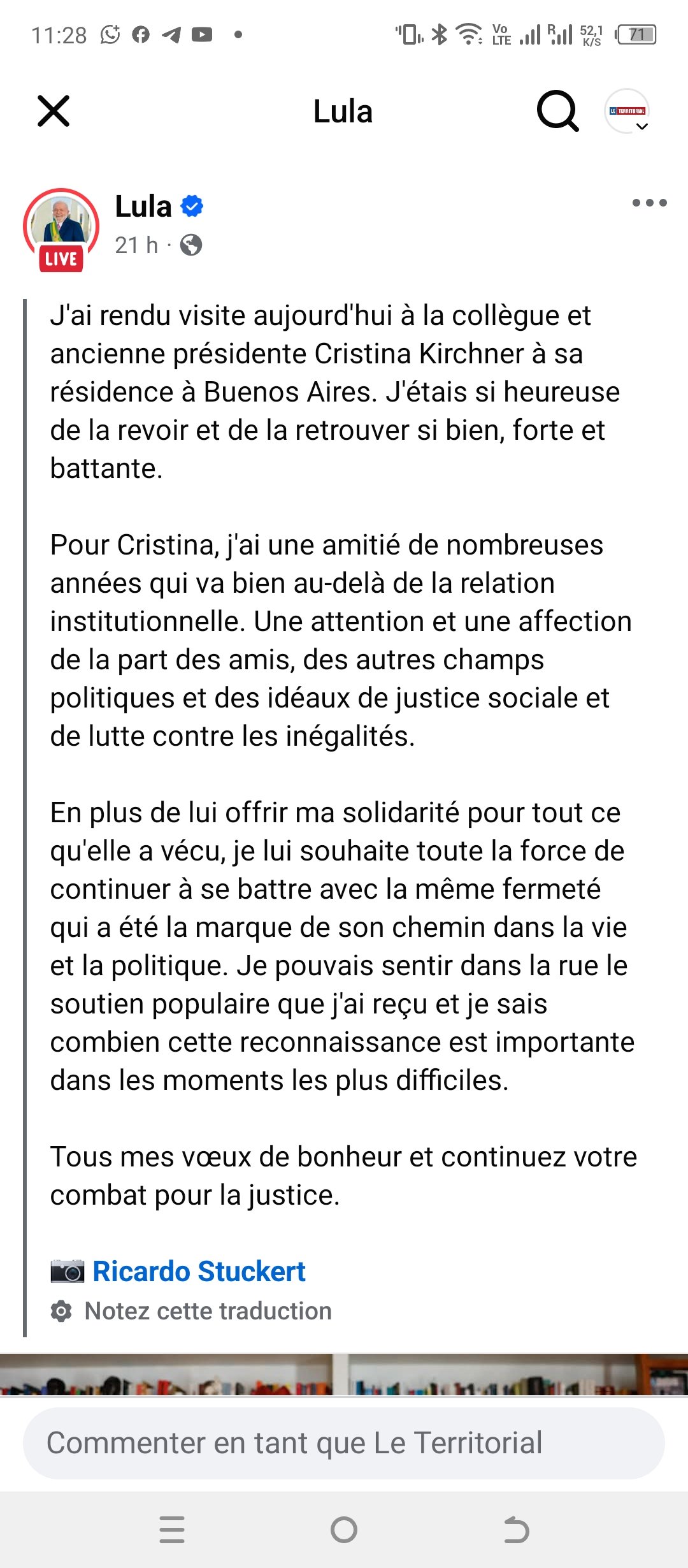Viewport: 688px width, 1568px height.
Task: Open Ricardo Stuckert's tagged profile link
Action: pyautogui.click(x=199, y=1271)
